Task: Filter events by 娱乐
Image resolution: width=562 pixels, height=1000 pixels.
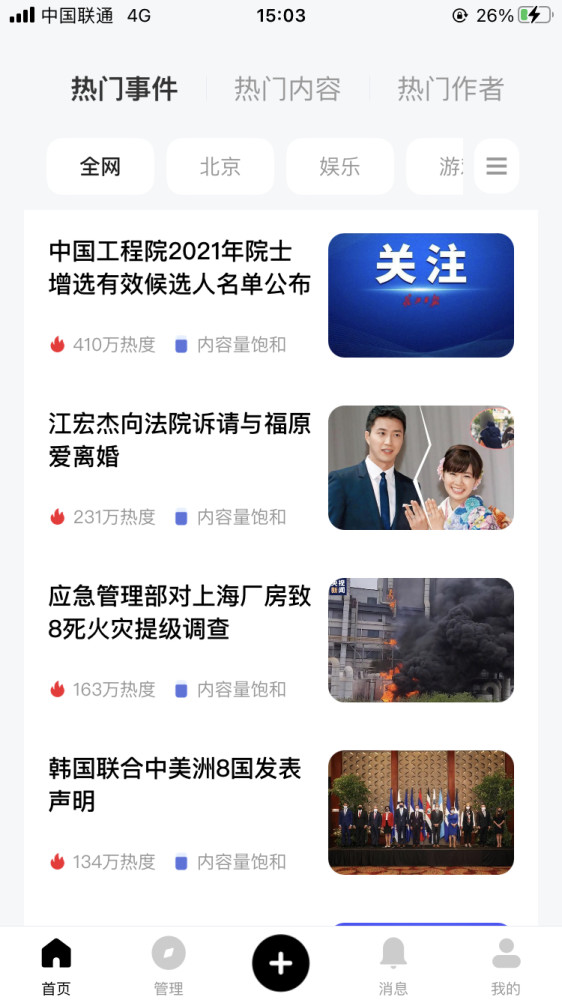Action: pos(340,166)
